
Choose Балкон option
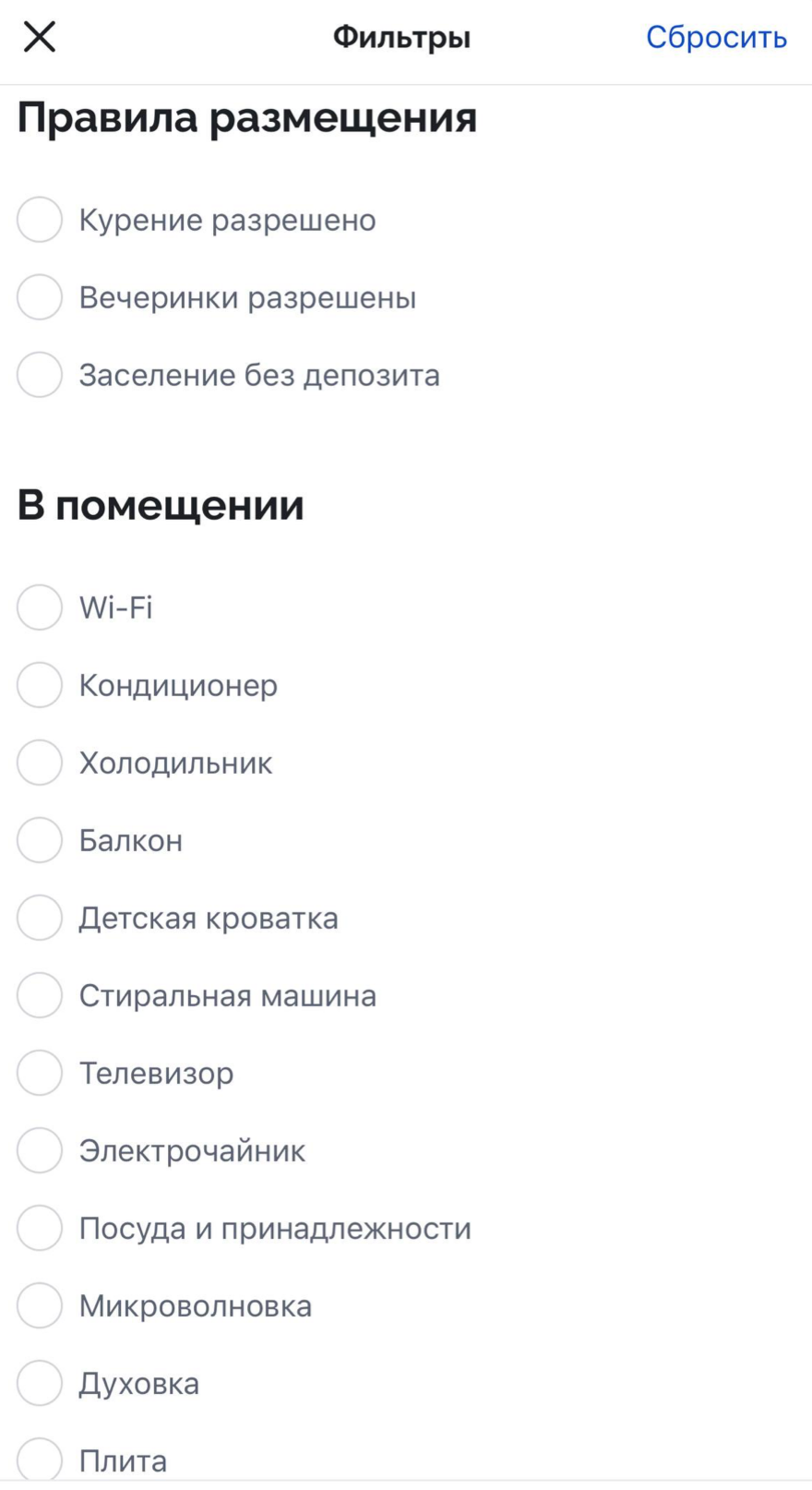pos(40,840)
